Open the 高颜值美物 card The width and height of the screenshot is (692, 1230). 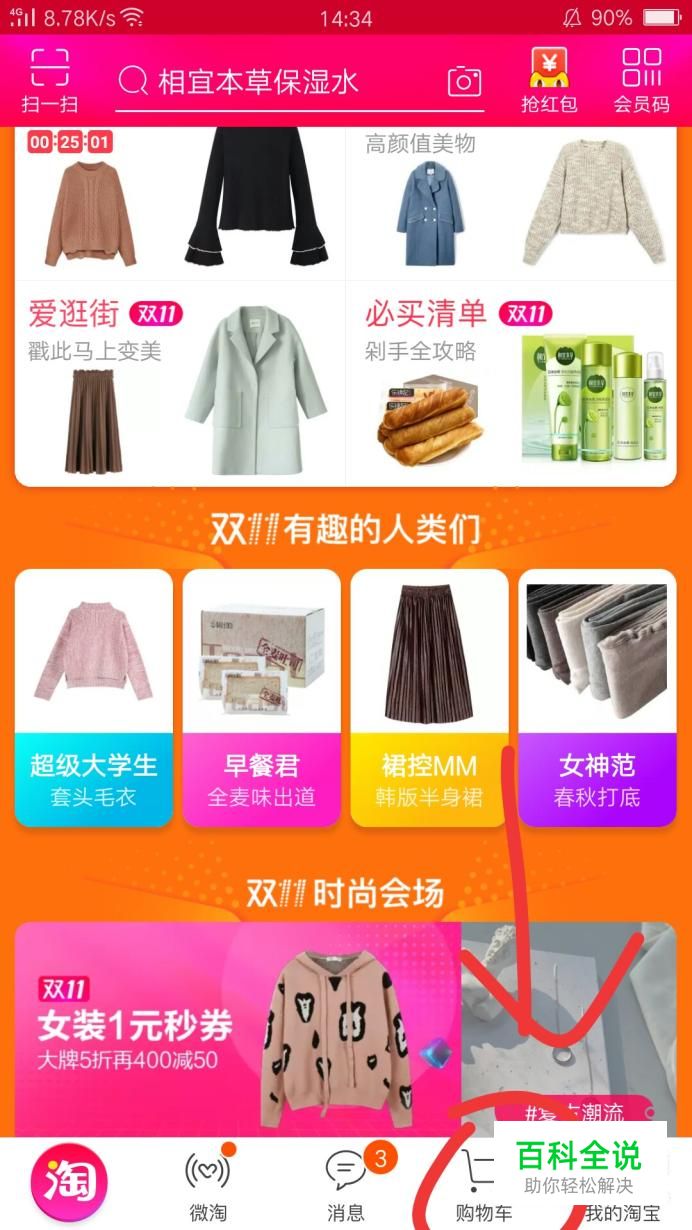(511, 205)
